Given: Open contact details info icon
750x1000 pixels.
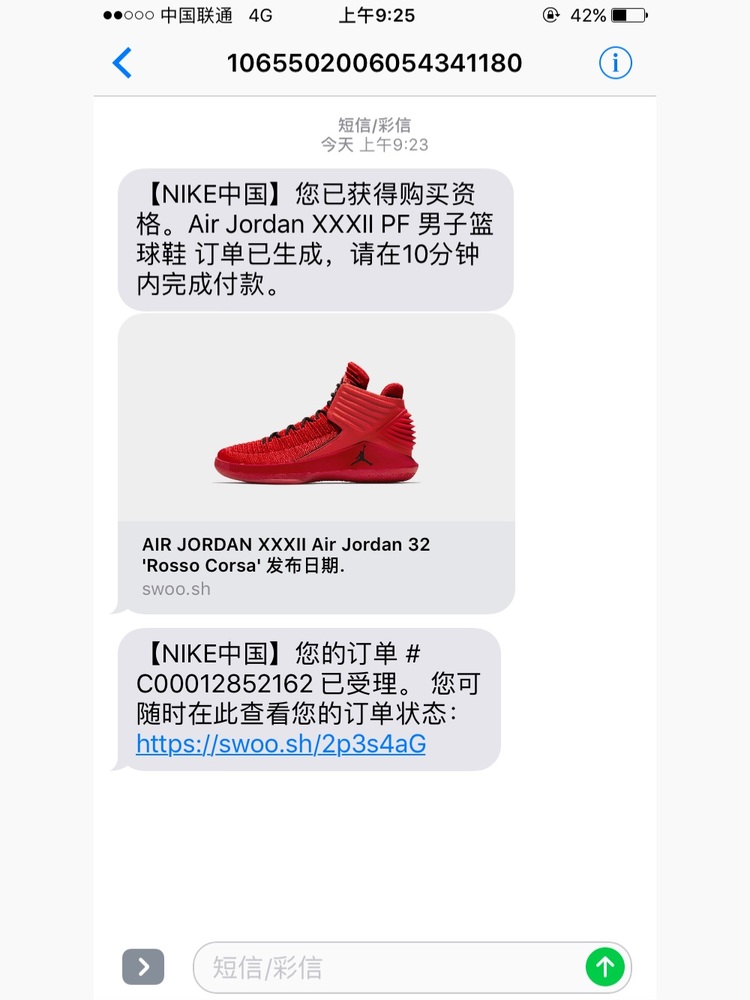Looking at the screenshot, I should pos(615,63).
